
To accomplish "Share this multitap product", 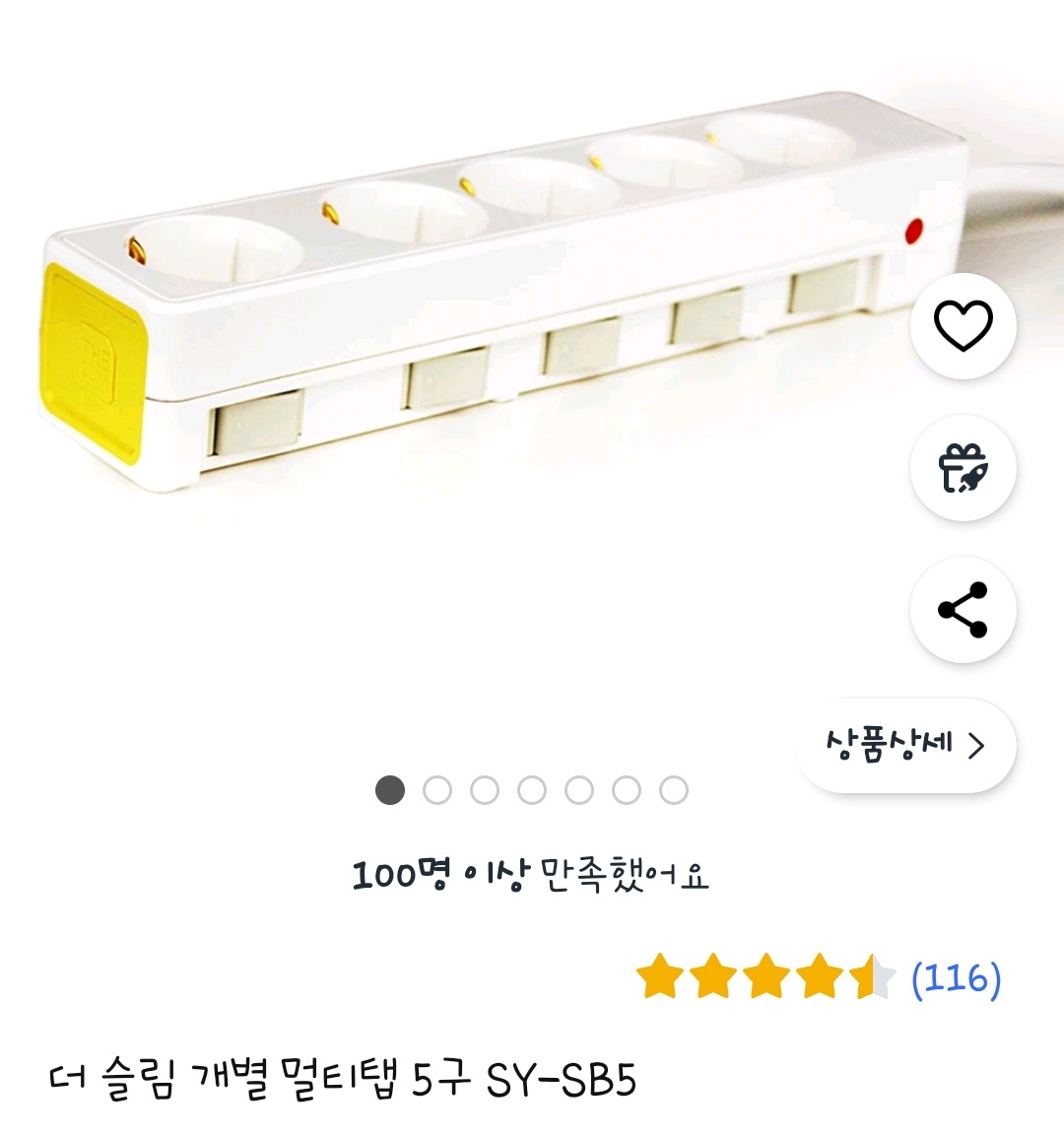I will pos(963,610).
